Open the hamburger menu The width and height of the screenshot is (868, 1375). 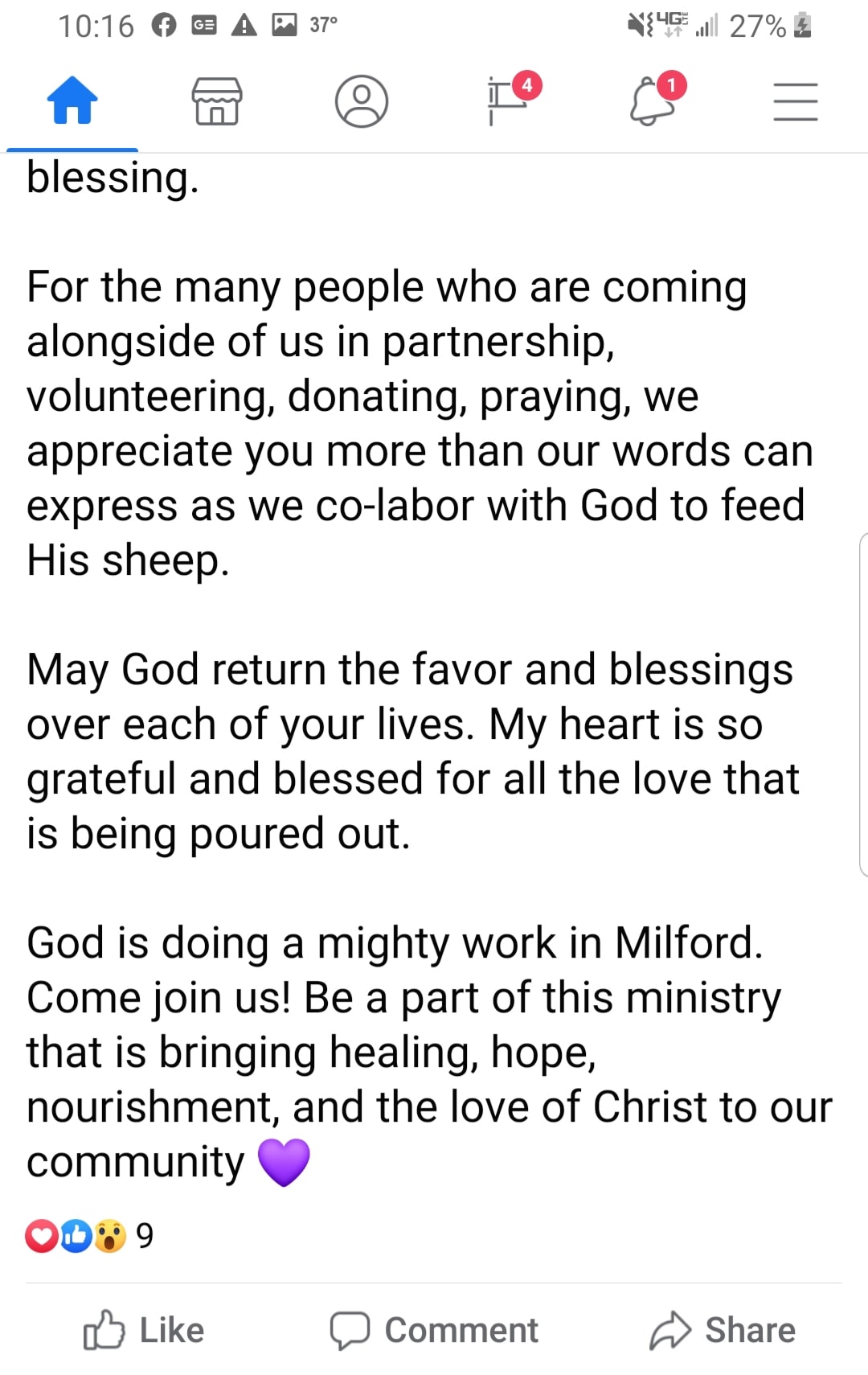pyautogui.click(x=796, y=102)
